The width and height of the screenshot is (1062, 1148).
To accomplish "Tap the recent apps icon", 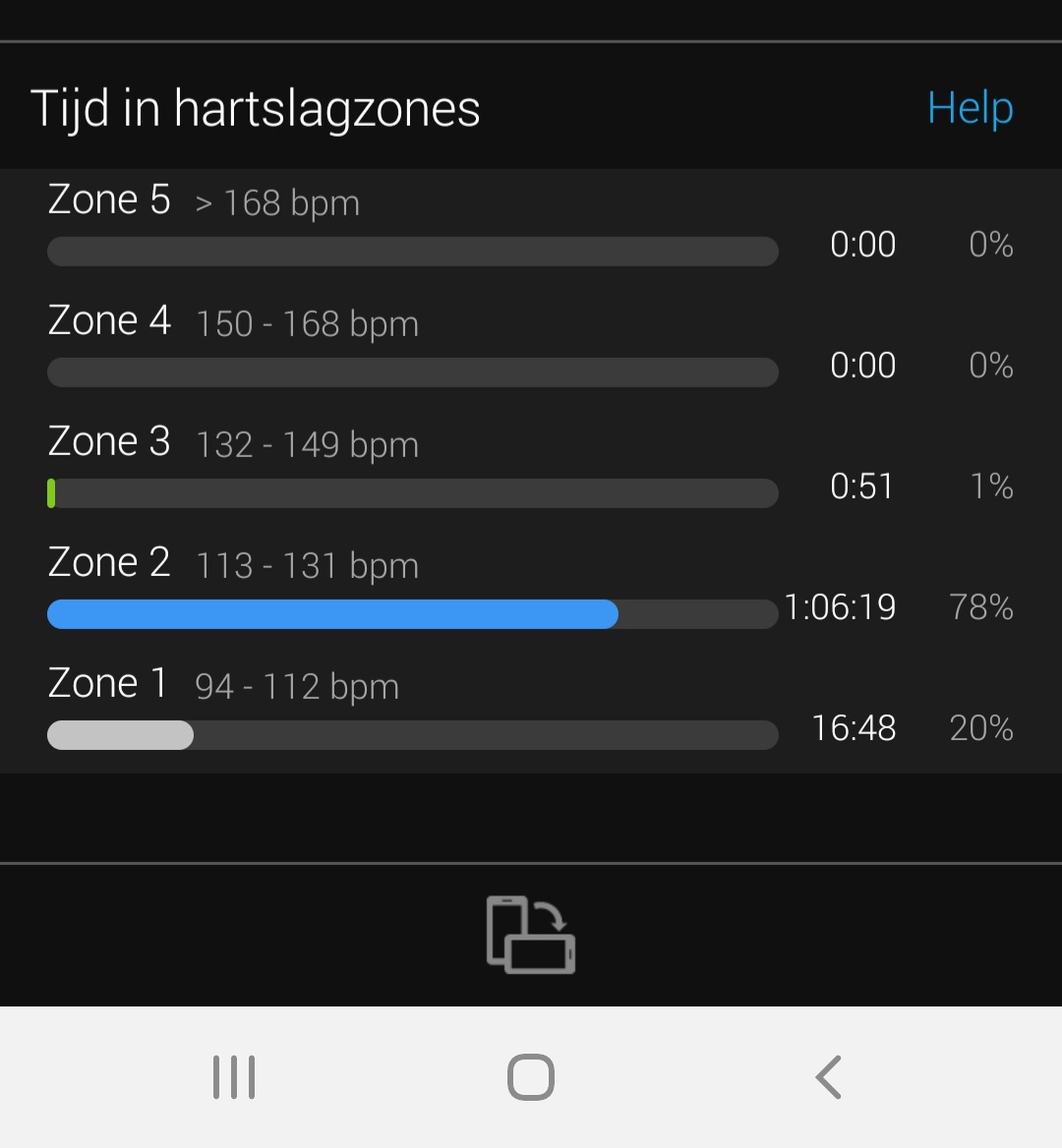I will click(234, 1076).
